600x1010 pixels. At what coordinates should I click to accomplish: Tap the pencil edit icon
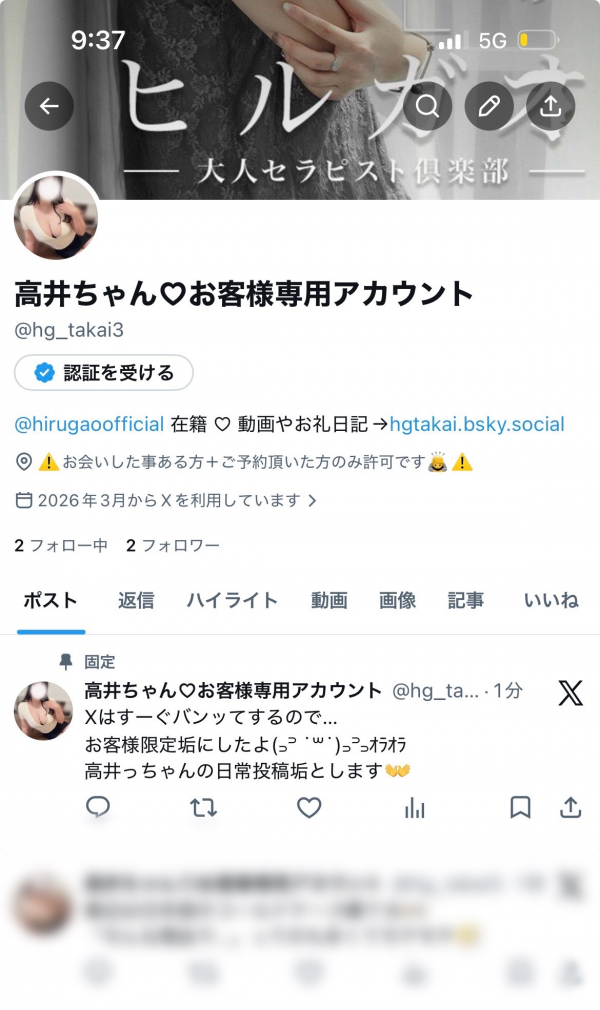489,105
